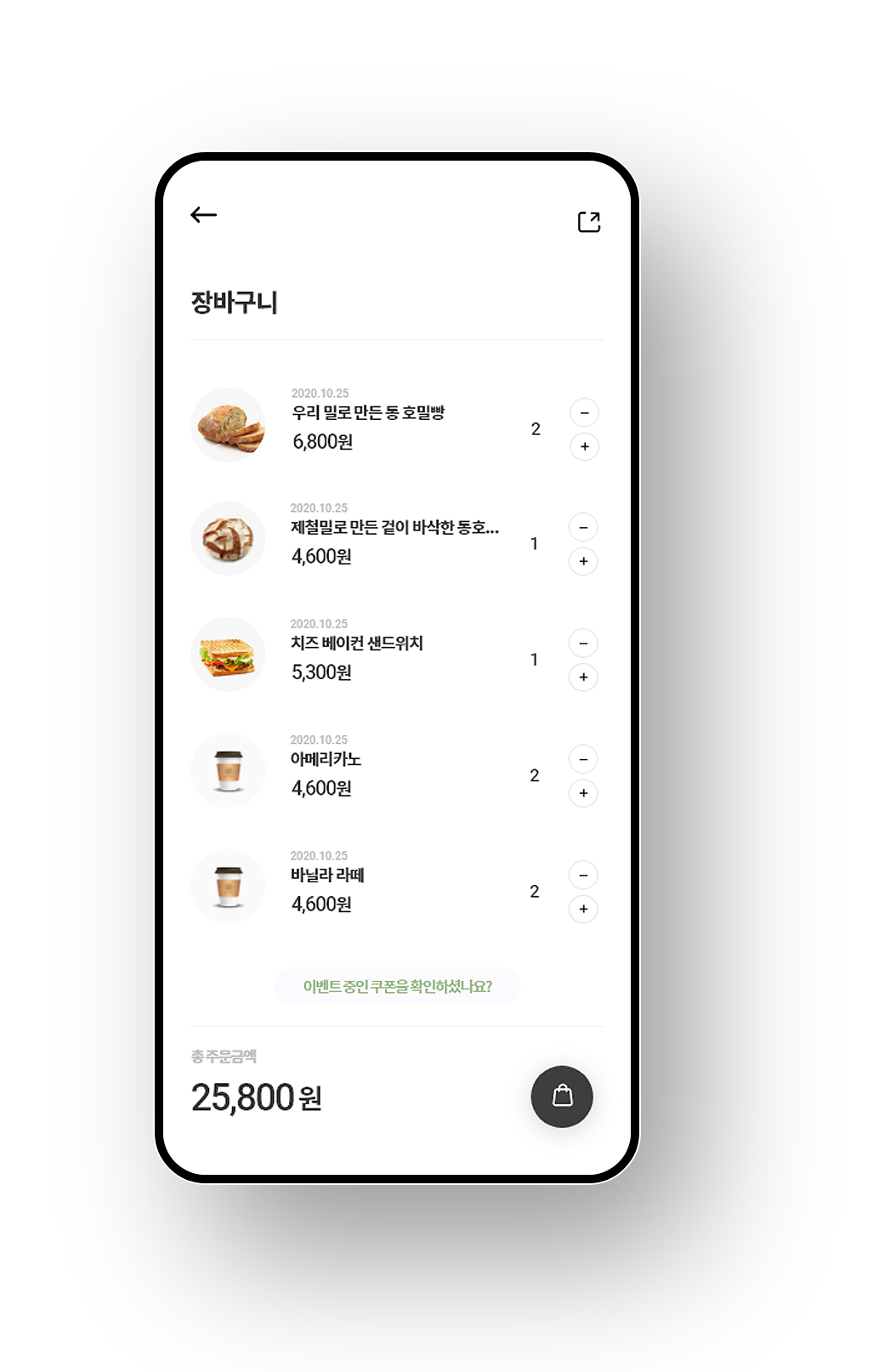The height and width of the screenshot is (1372, 896).
Task: Open the 치즈 베이컨 샌드위치 item
Action: point(356,643)
